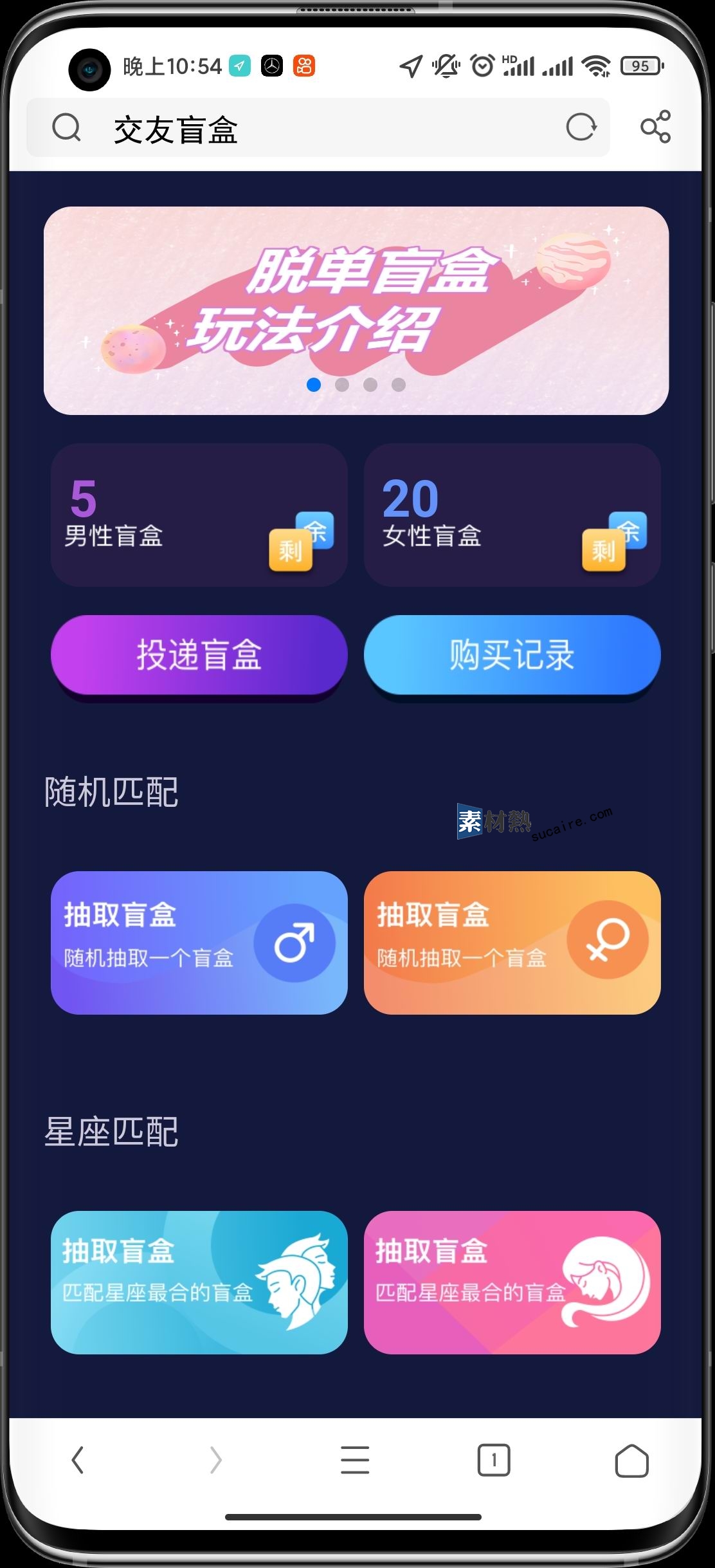The width and height of the screenshot is (715, 1568).
Task: Show open browser tabs
Action: [x=493, y=1459]
